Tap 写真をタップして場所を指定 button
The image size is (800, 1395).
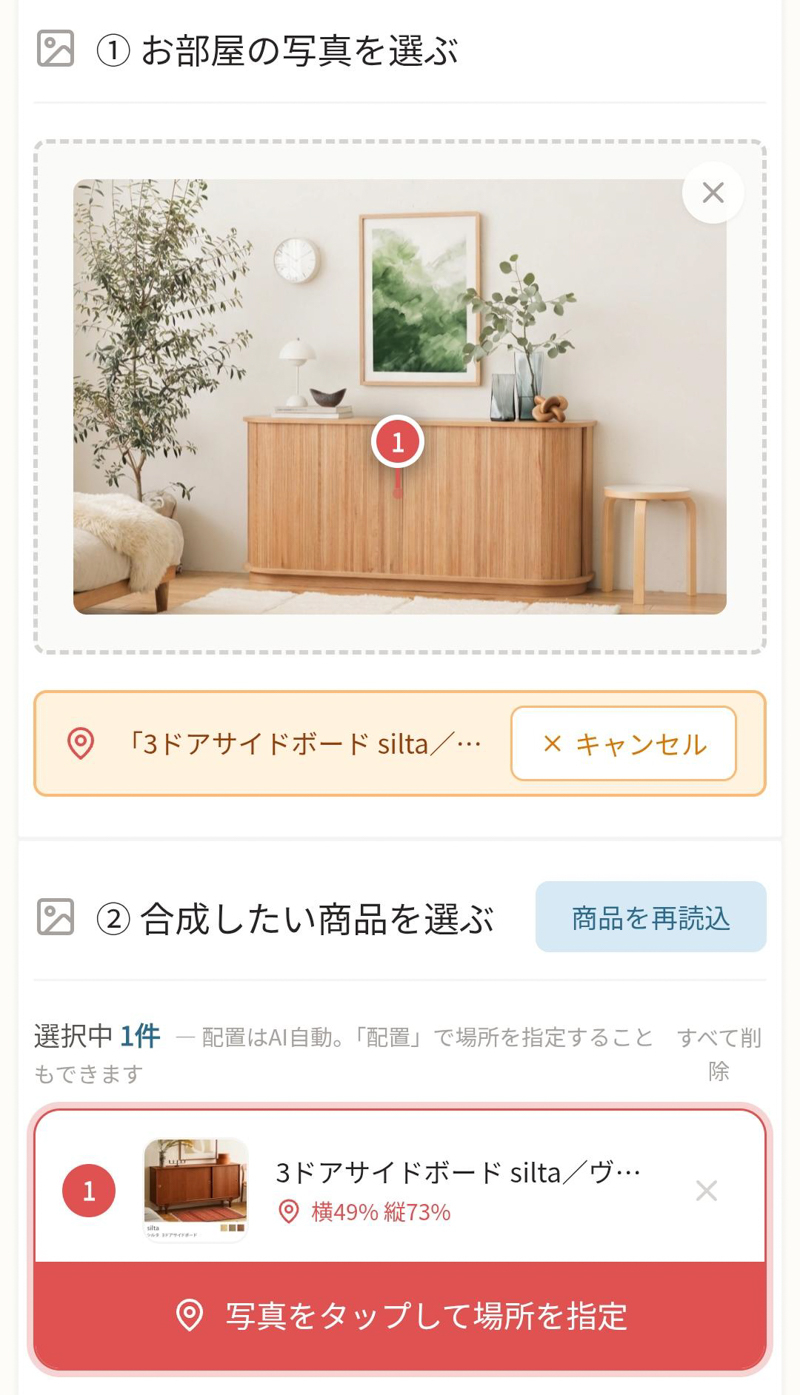pyautogui.click(x=400, y=1316)
